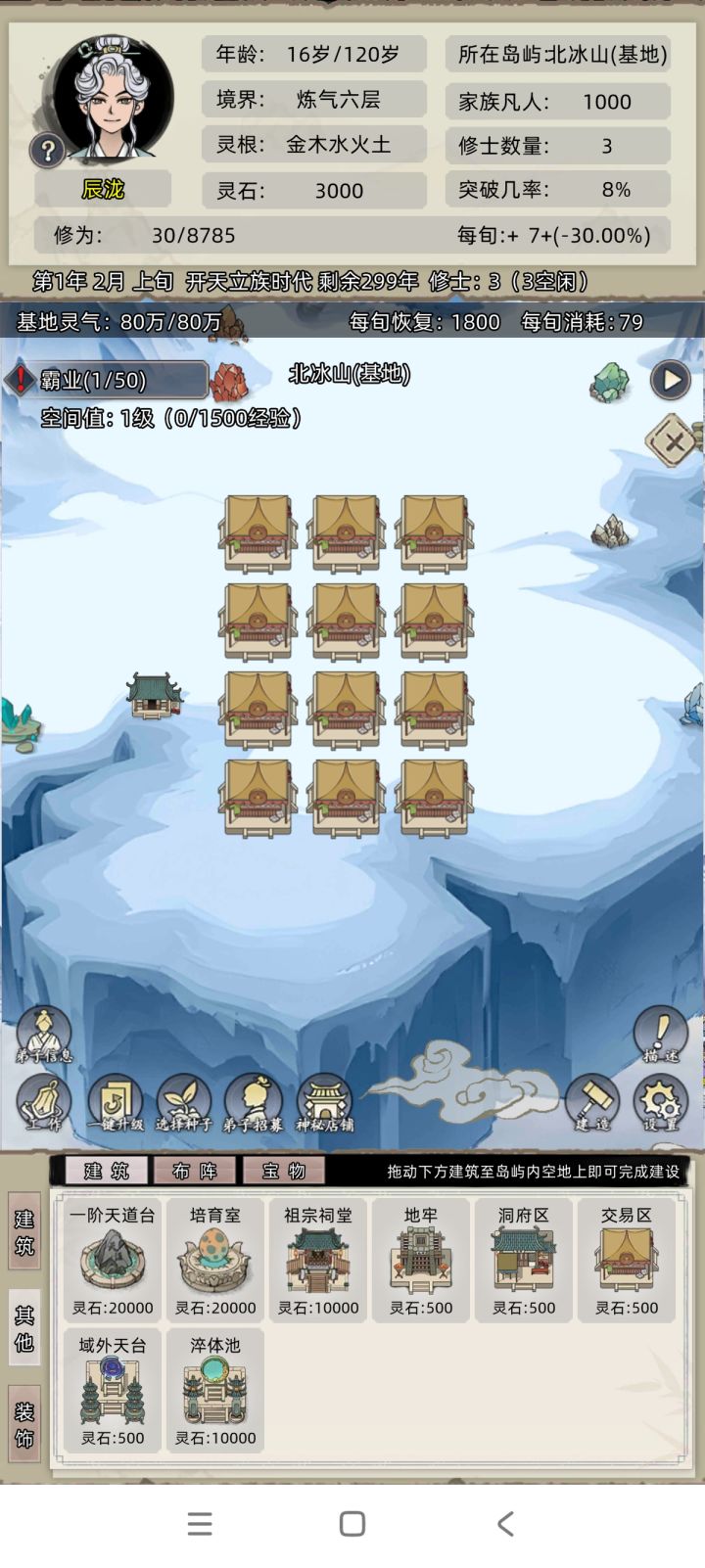Image resolution: width=705 pixels, height=1568 pixels.
Task: Go back with the system back button
Action: (505, 1523)
